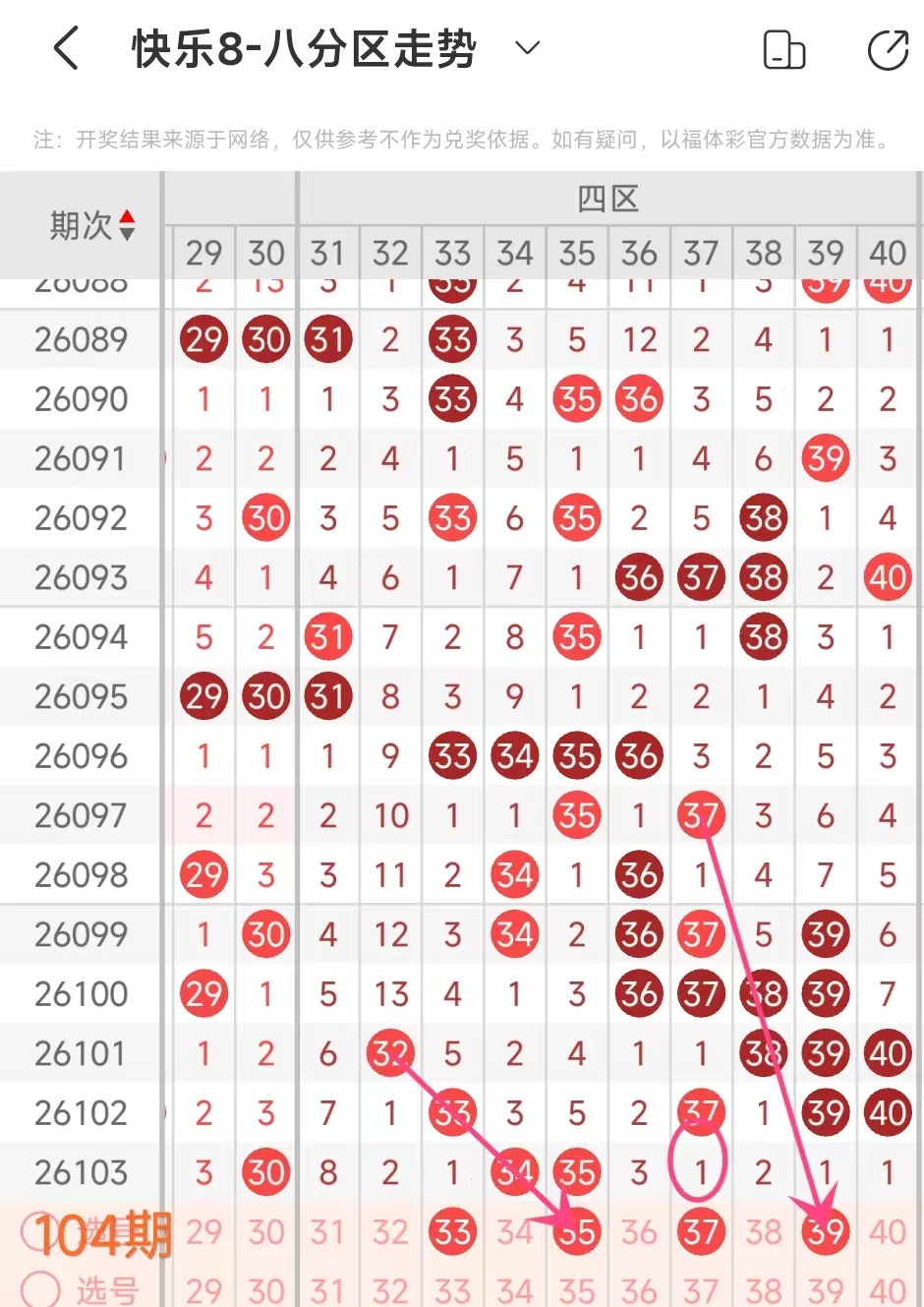The height and width of the screenshot is (1307, 924).
Task: Go back using the top-left arrow
Action: pos(66,47)
